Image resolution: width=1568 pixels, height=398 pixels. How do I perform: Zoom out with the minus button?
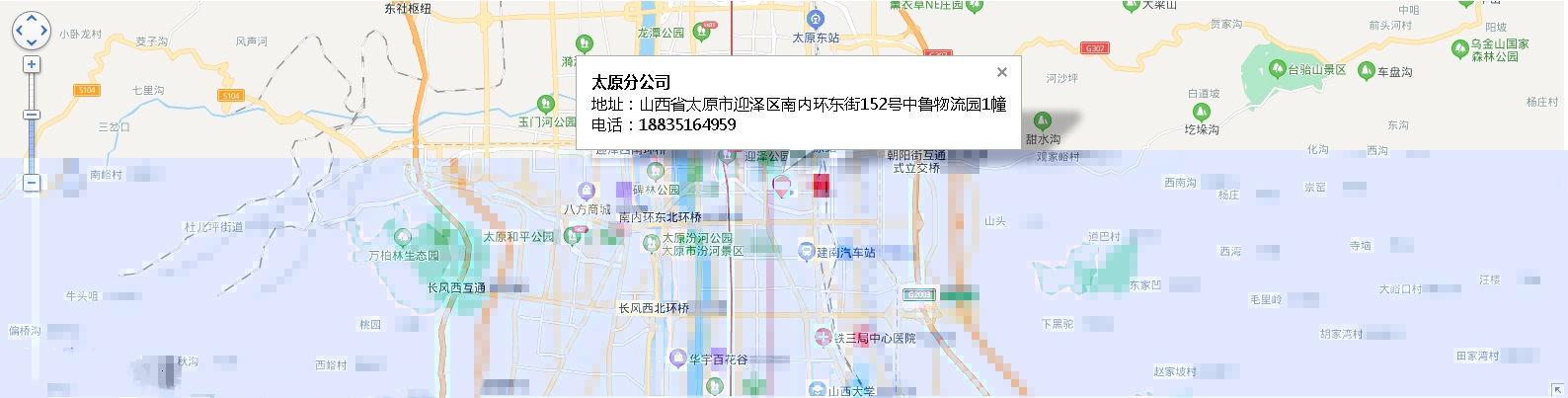[32, 183]
